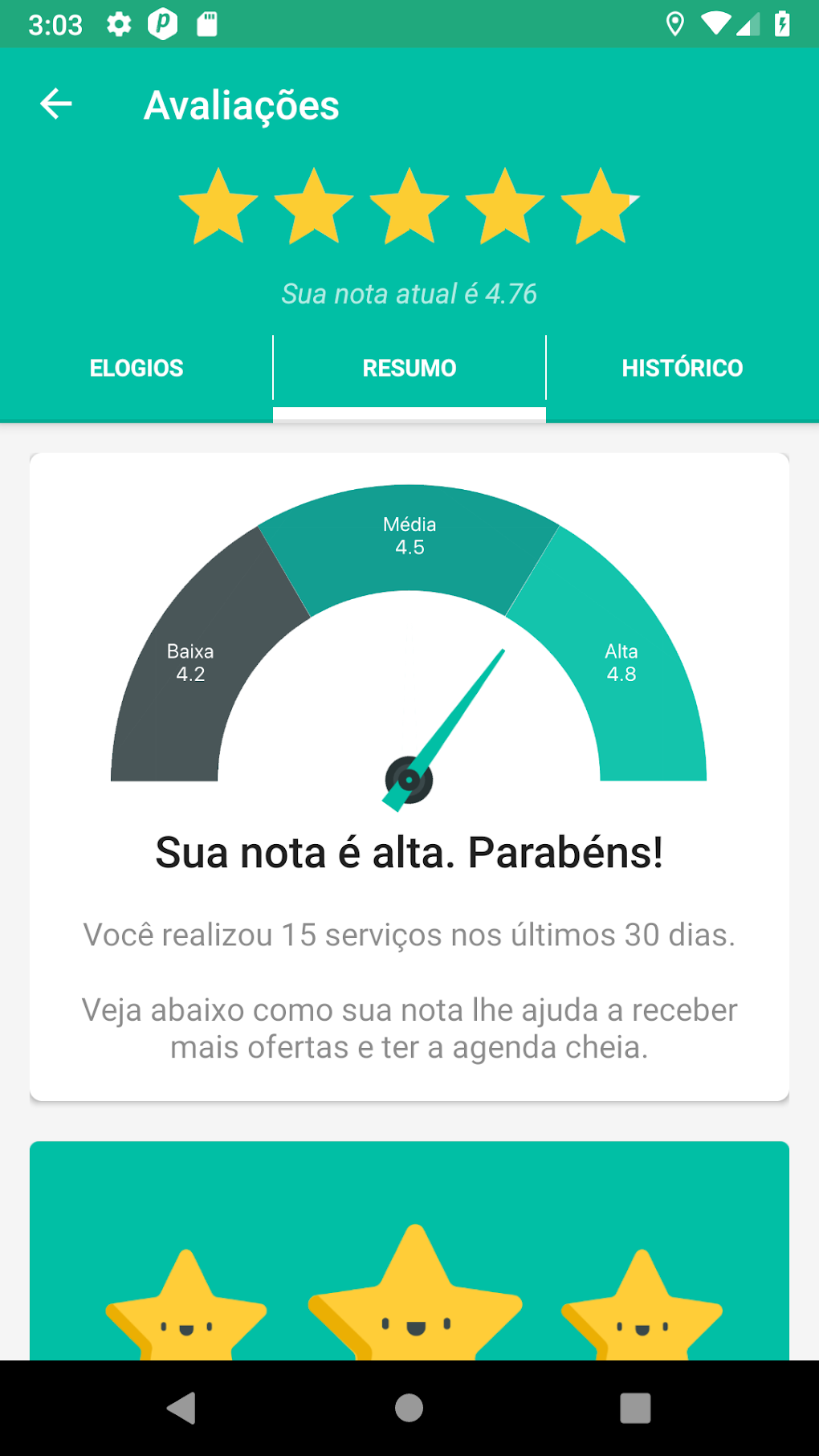Image resolution: width=819 pixels, height=1456 pixels.
Task: Switch to the ELOGIOS tab
Action: [136, 367]
